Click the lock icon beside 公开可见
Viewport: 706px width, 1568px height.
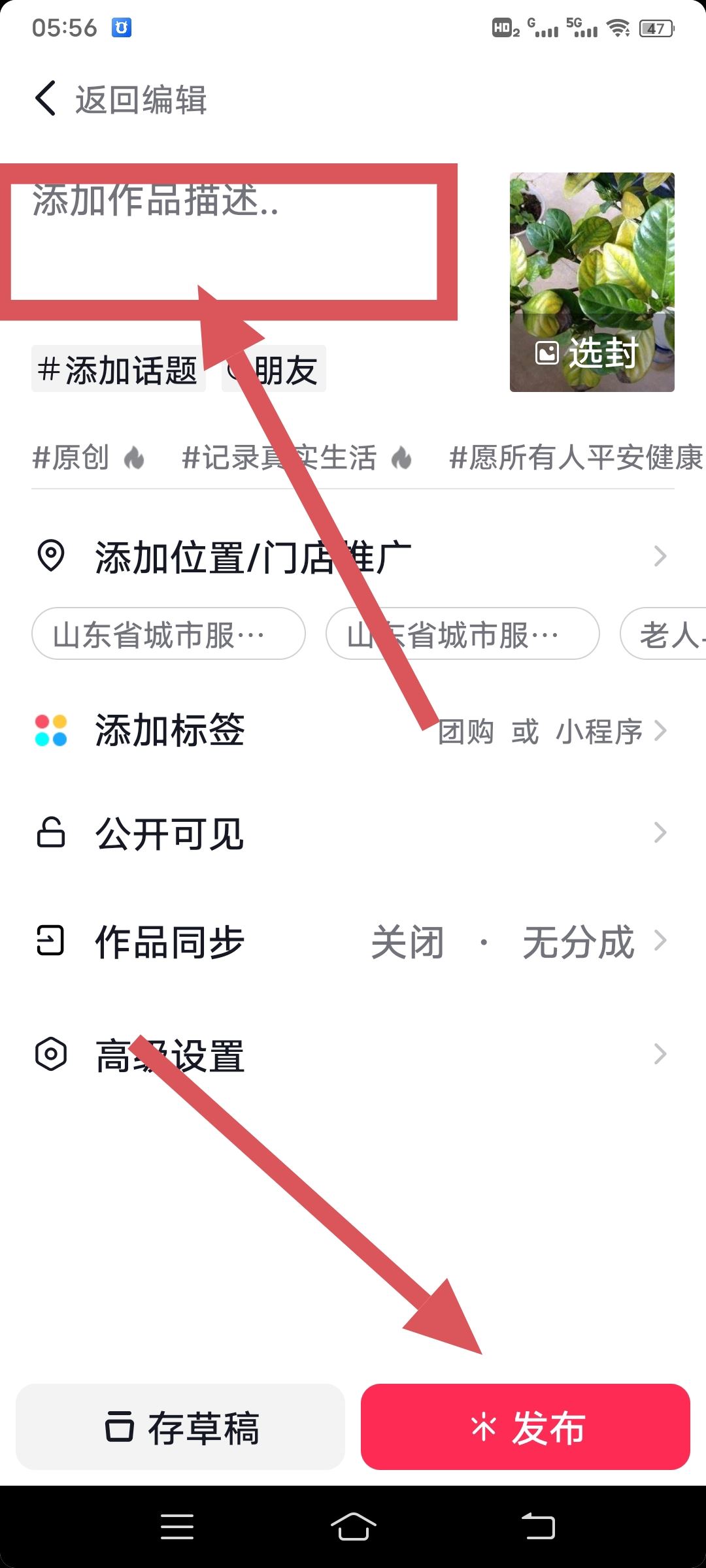51,832
